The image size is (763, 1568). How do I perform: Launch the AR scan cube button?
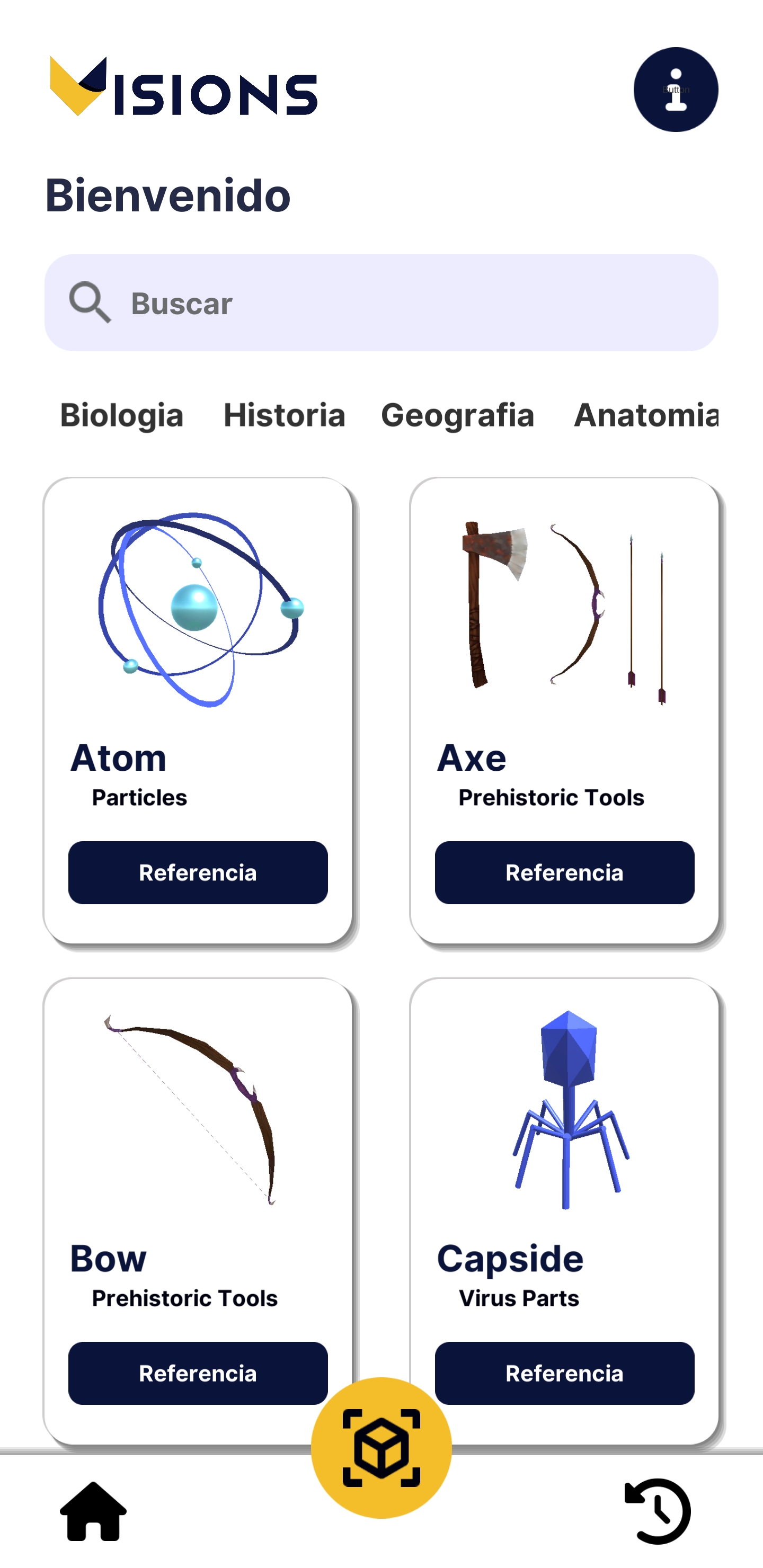(381, 1447)
